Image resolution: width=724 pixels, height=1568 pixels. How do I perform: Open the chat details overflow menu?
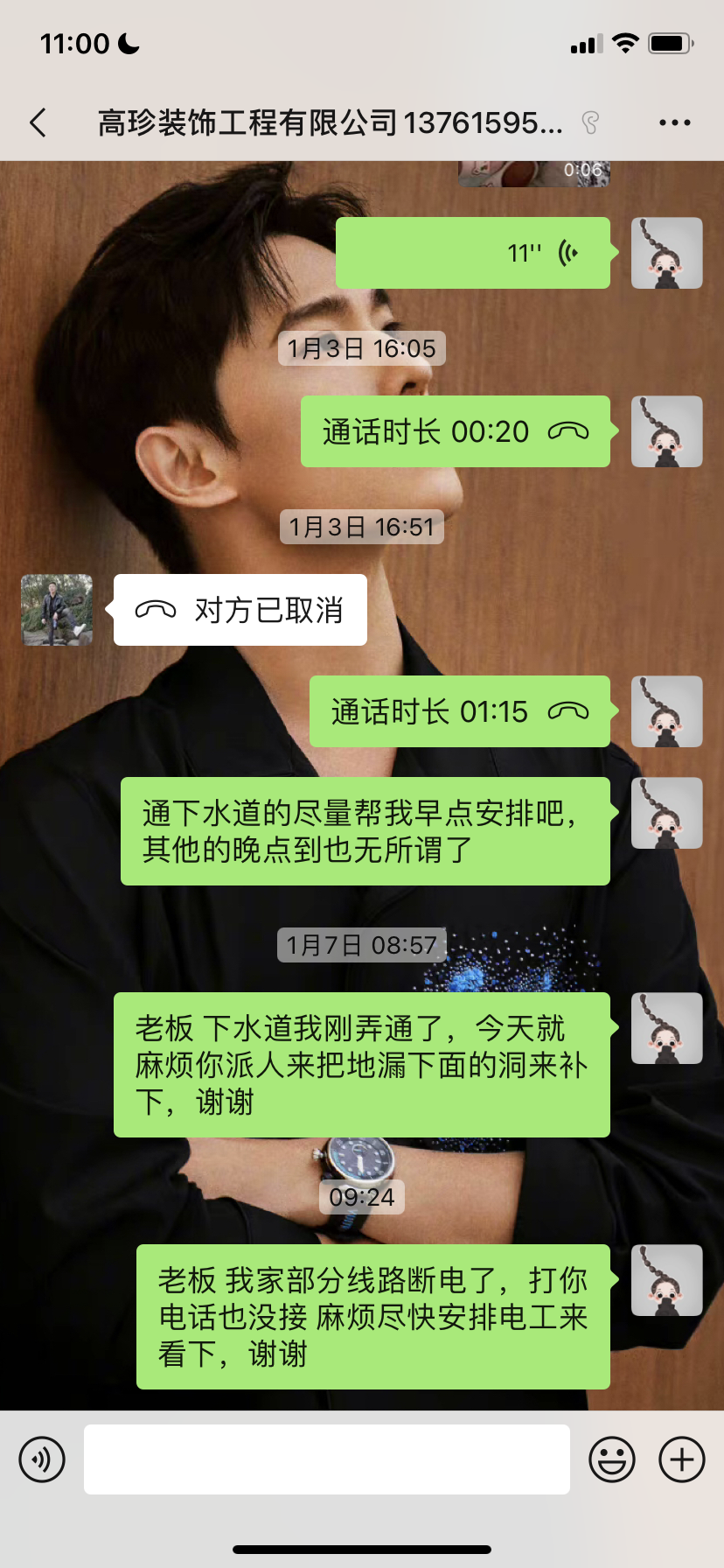click(x=674, y=122)
